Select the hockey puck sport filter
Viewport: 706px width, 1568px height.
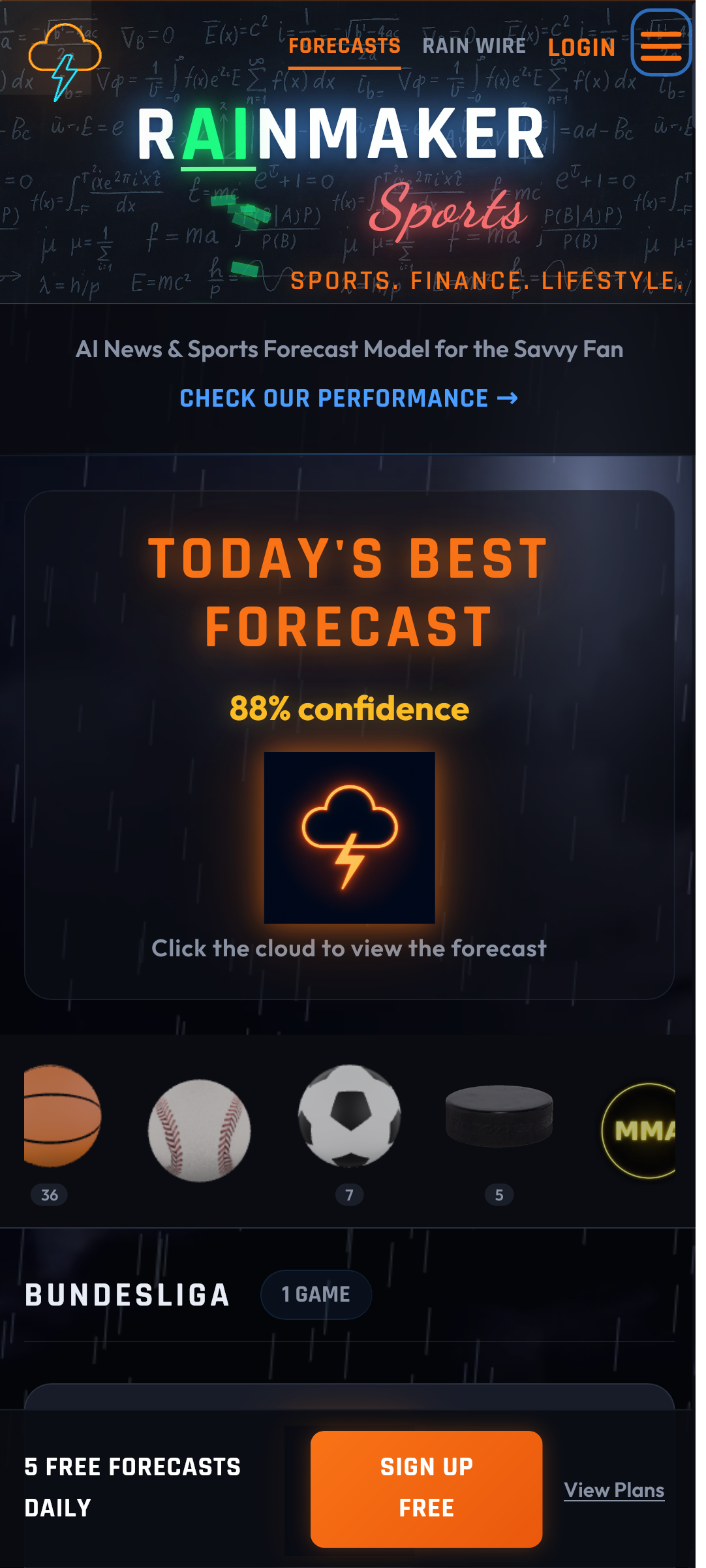pos(499,1116)
